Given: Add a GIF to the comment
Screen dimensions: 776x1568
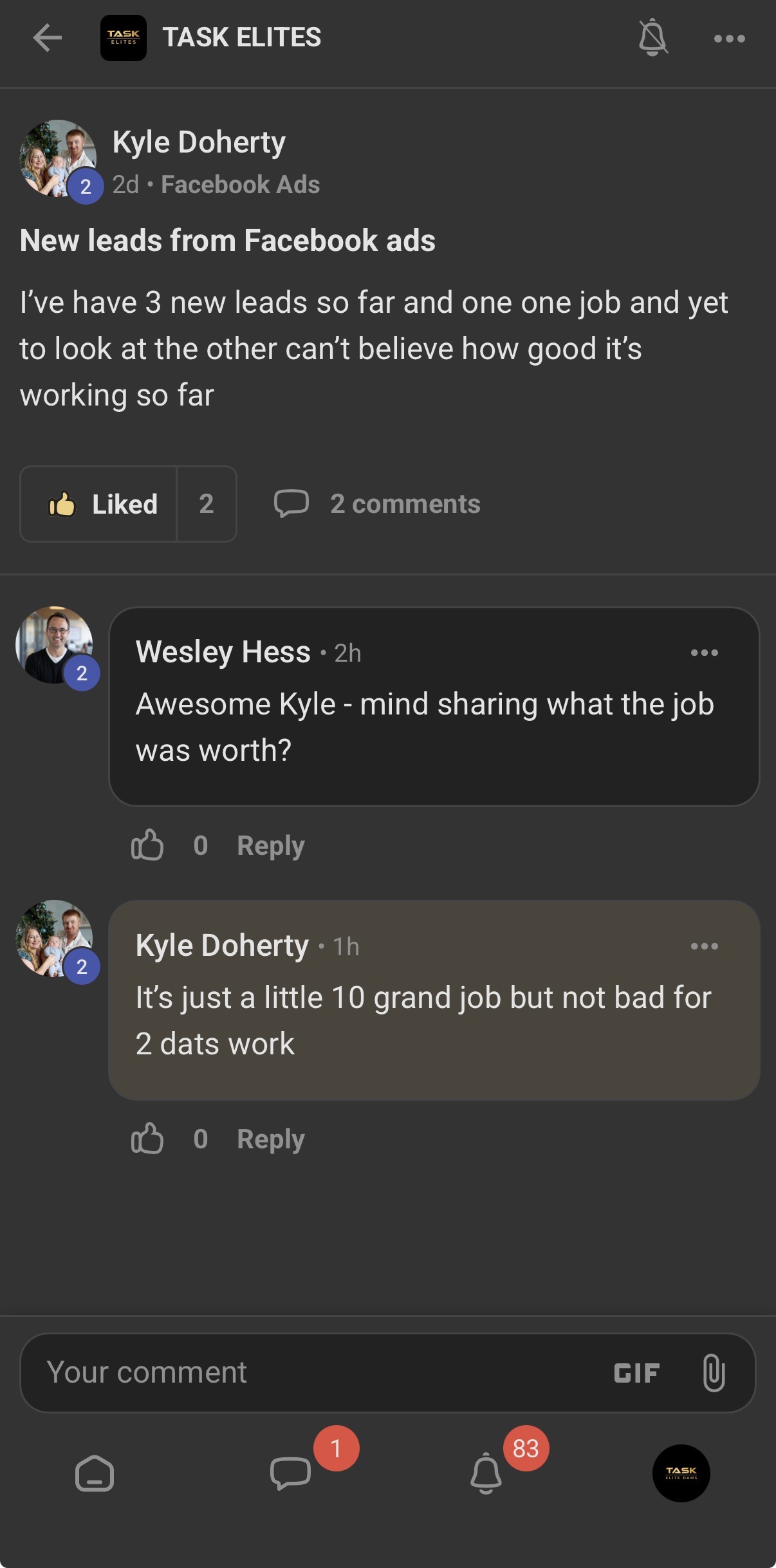Looking at the screenshot, I should pos(636,1373).
